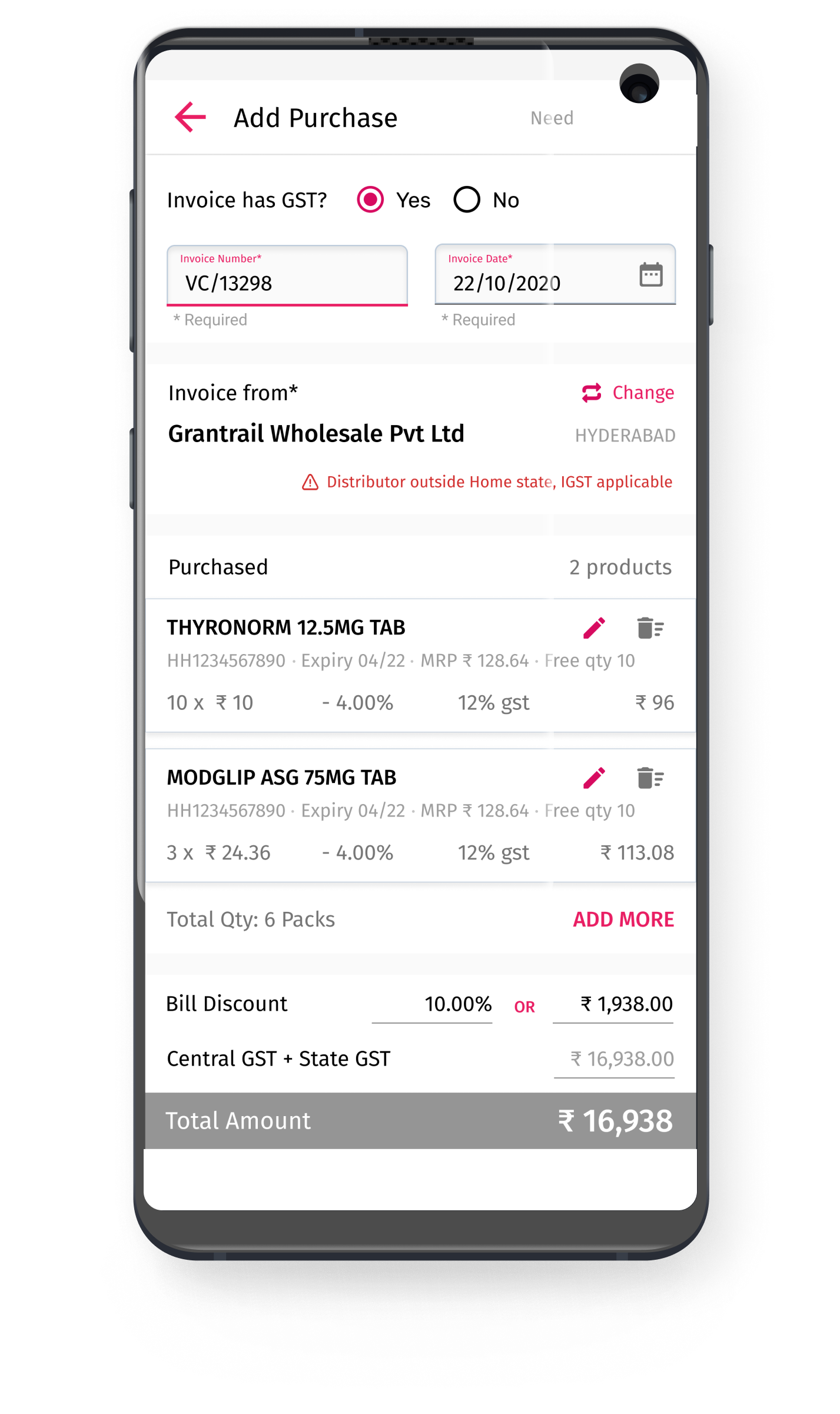
Task: Delete the THYRONORM 12.5MG TAB item
Action: (x=650, y=628)
